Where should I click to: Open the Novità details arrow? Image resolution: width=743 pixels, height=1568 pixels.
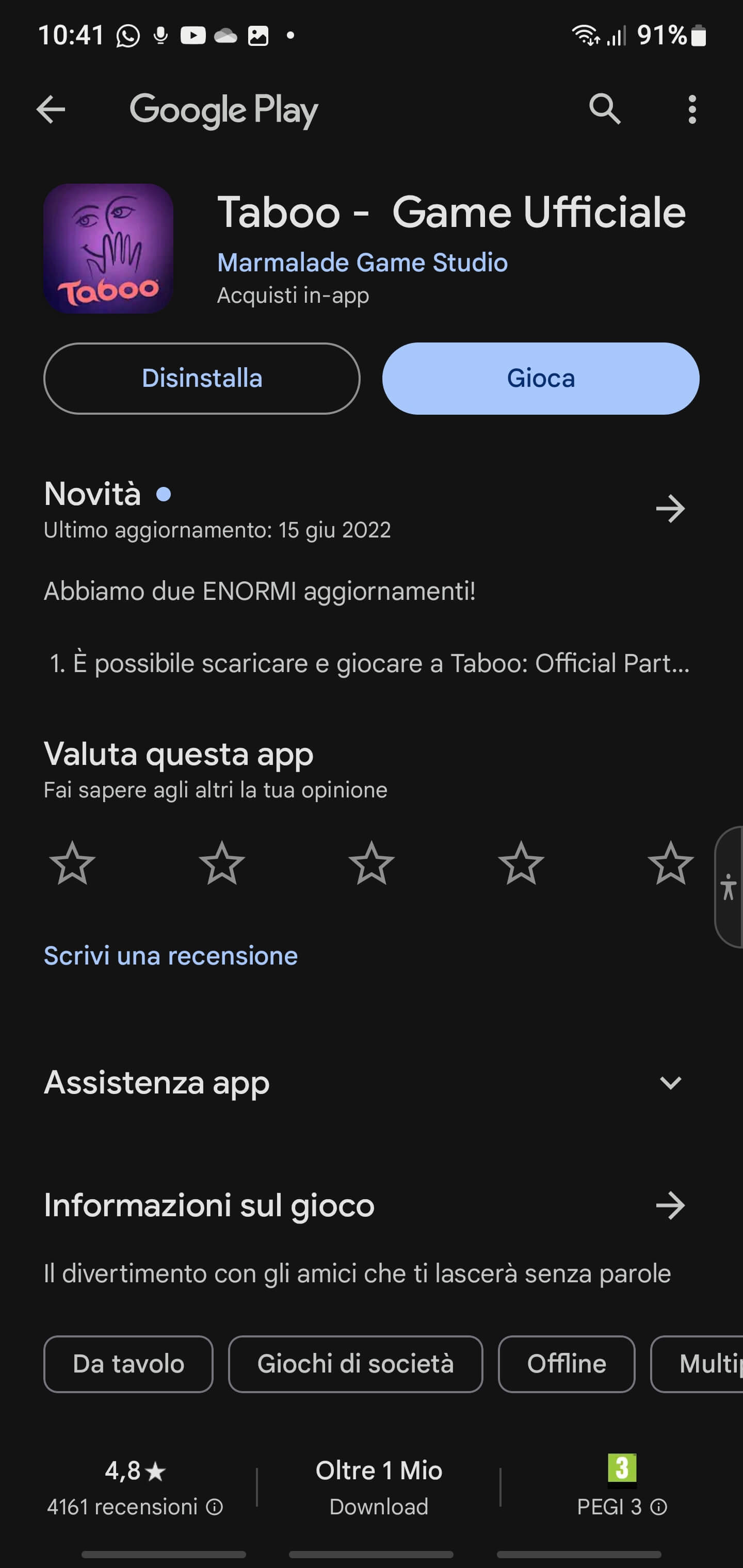[670, 509]
